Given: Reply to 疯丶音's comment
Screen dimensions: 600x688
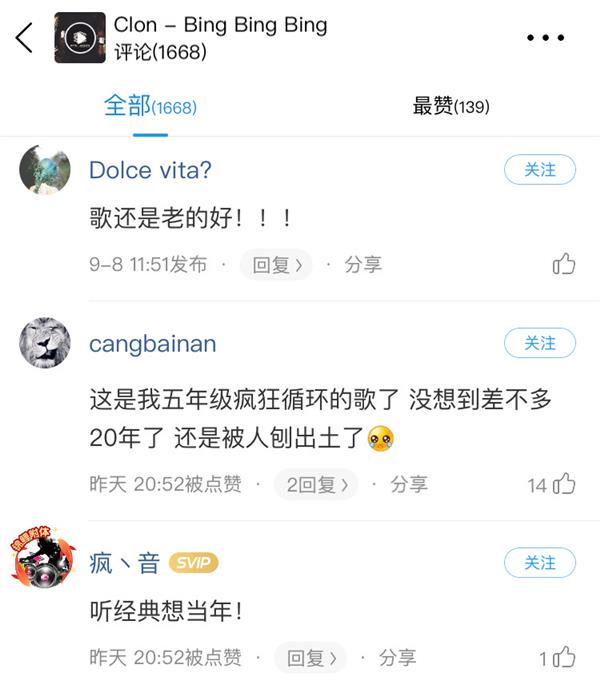Looking at the screenshot, I should point(315,657).
